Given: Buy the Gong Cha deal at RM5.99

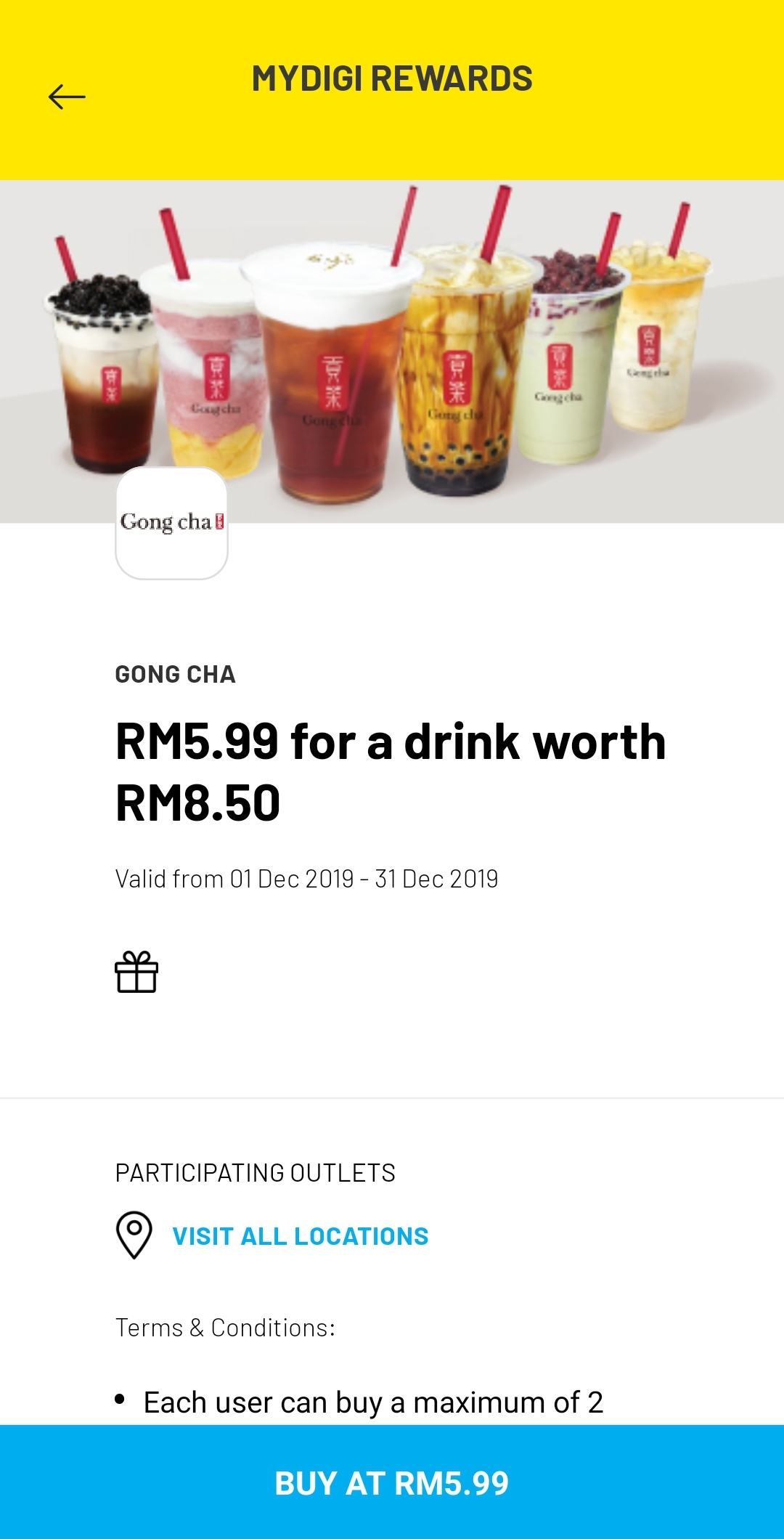Looking at the screenshot, I should click(x=392, y=1482).
